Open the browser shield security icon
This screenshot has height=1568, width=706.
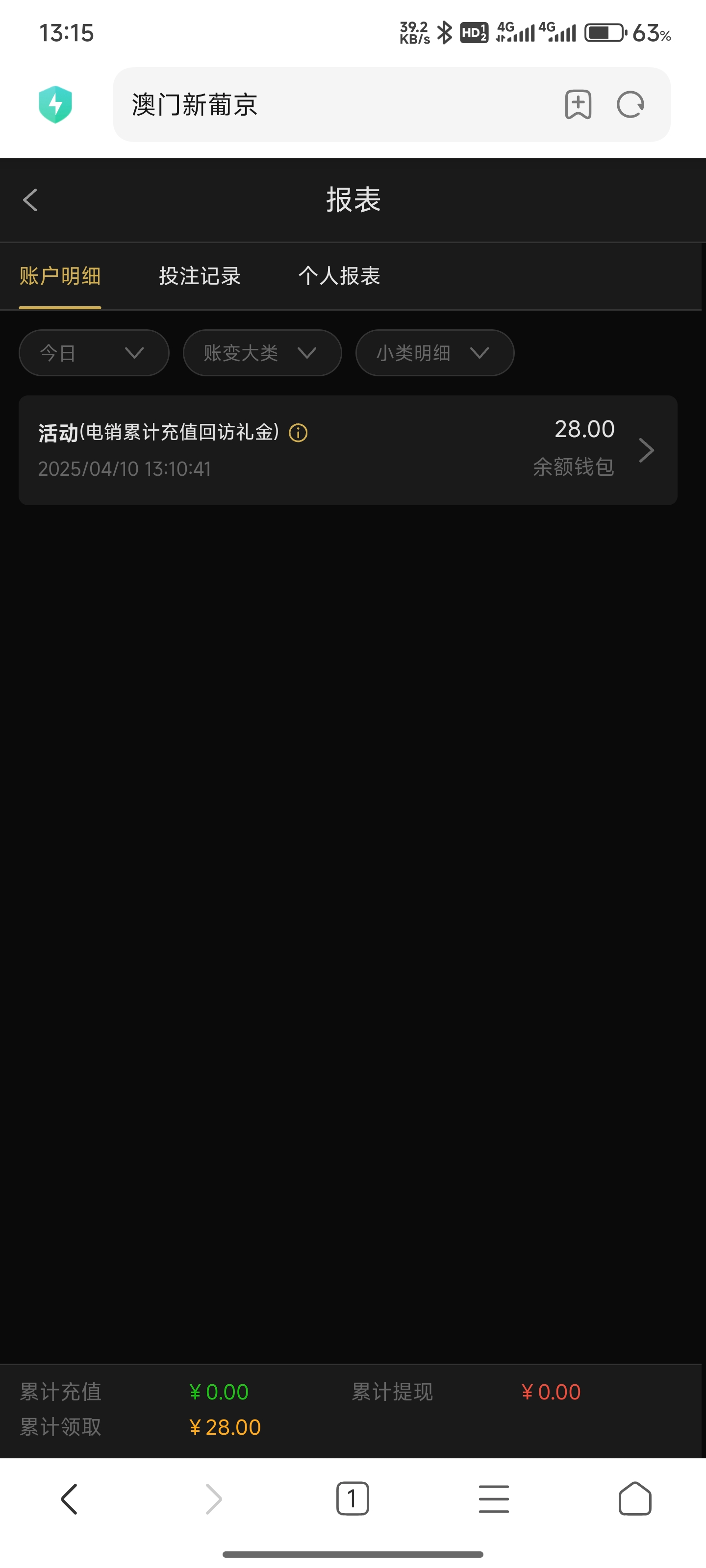click(55, 105)
